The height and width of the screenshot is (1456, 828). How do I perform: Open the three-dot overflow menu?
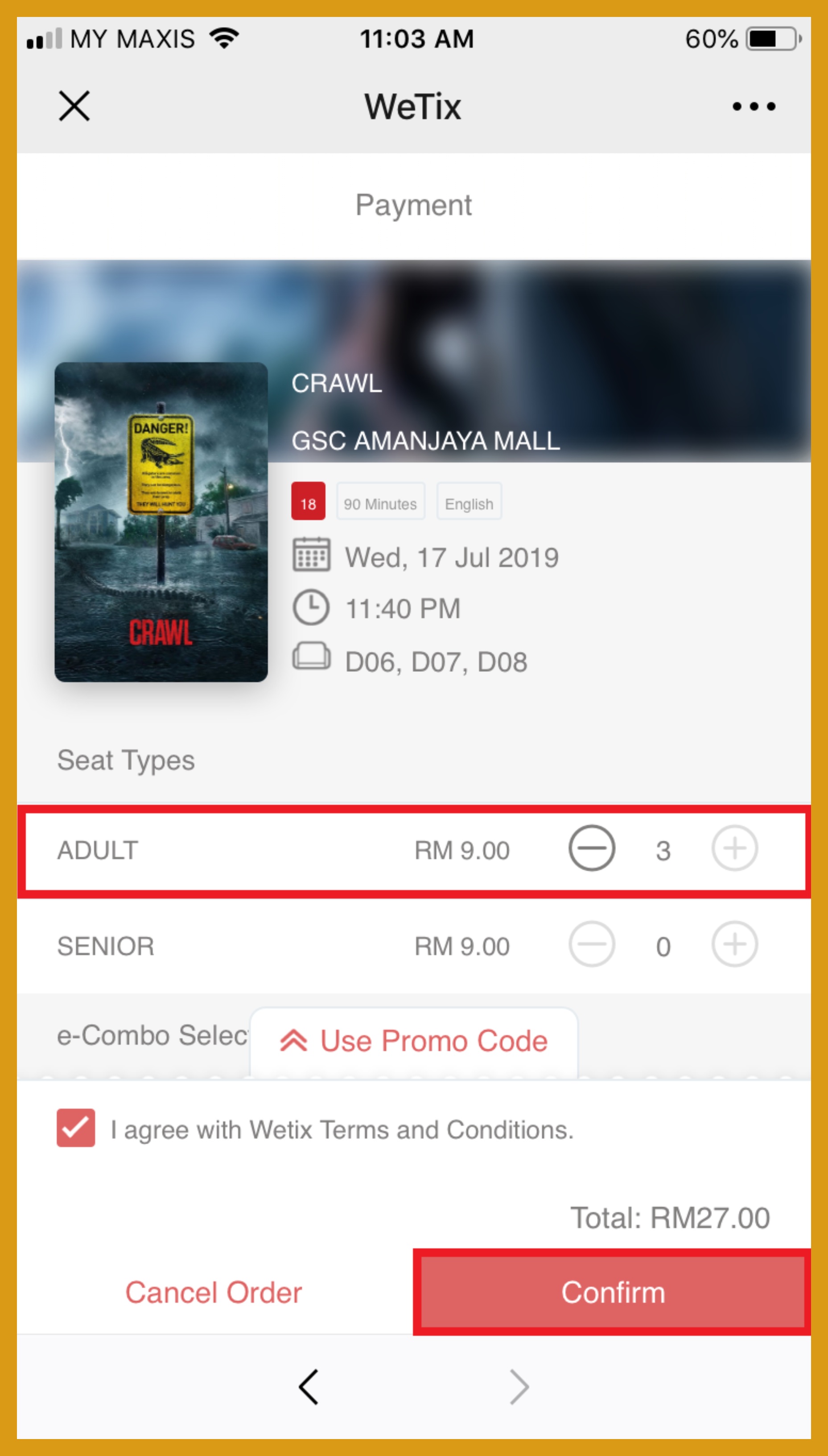point(754,106)
